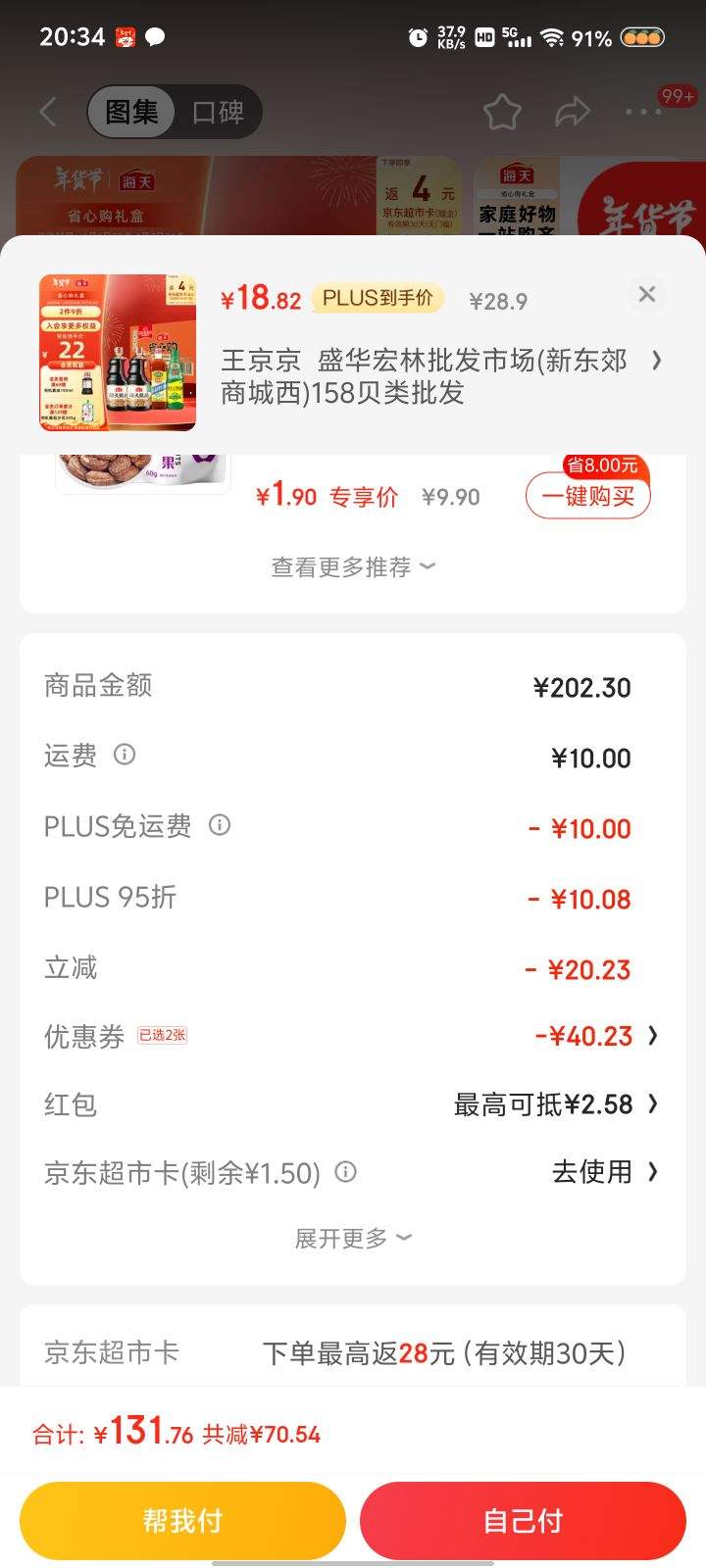Select the 图集 tab
706x1568 pixels.
pos(129,112)
